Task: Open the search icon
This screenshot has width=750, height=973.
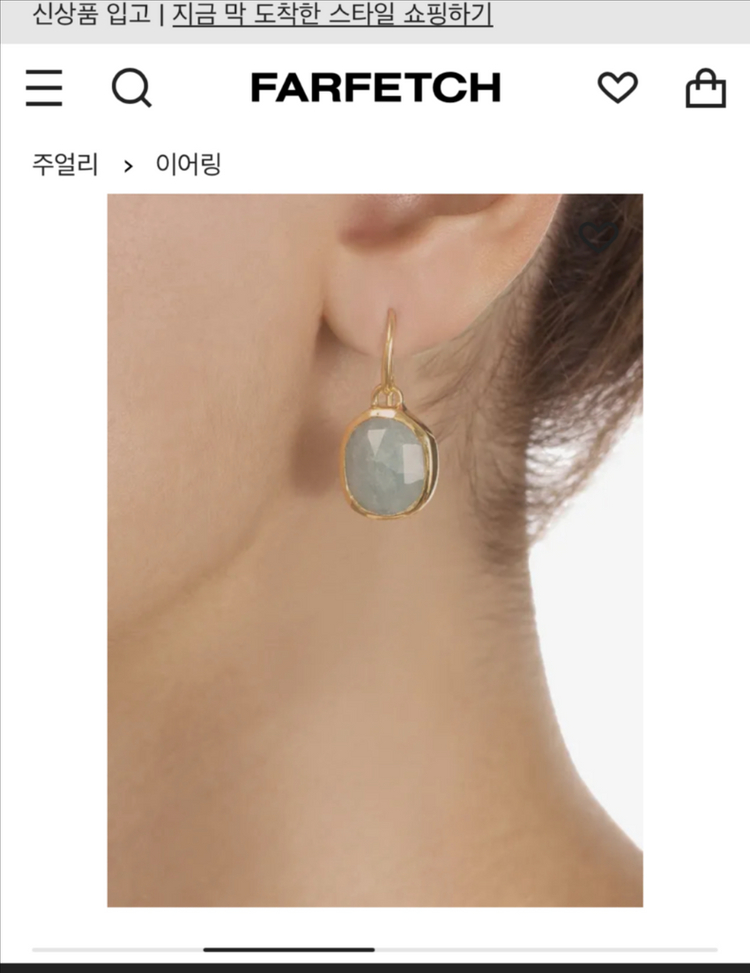Action: coord(132,87)
